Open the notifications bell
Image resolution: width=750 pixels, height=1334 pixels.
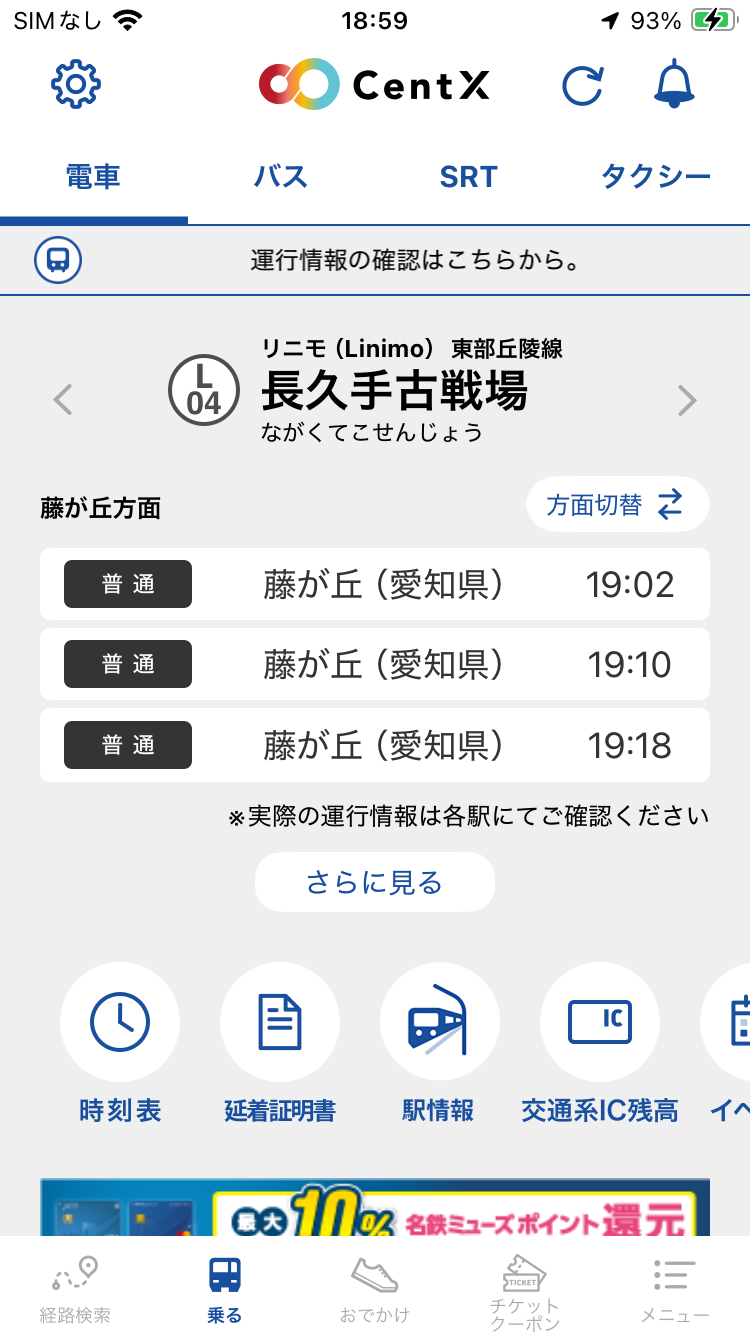[x=674, y=85]
